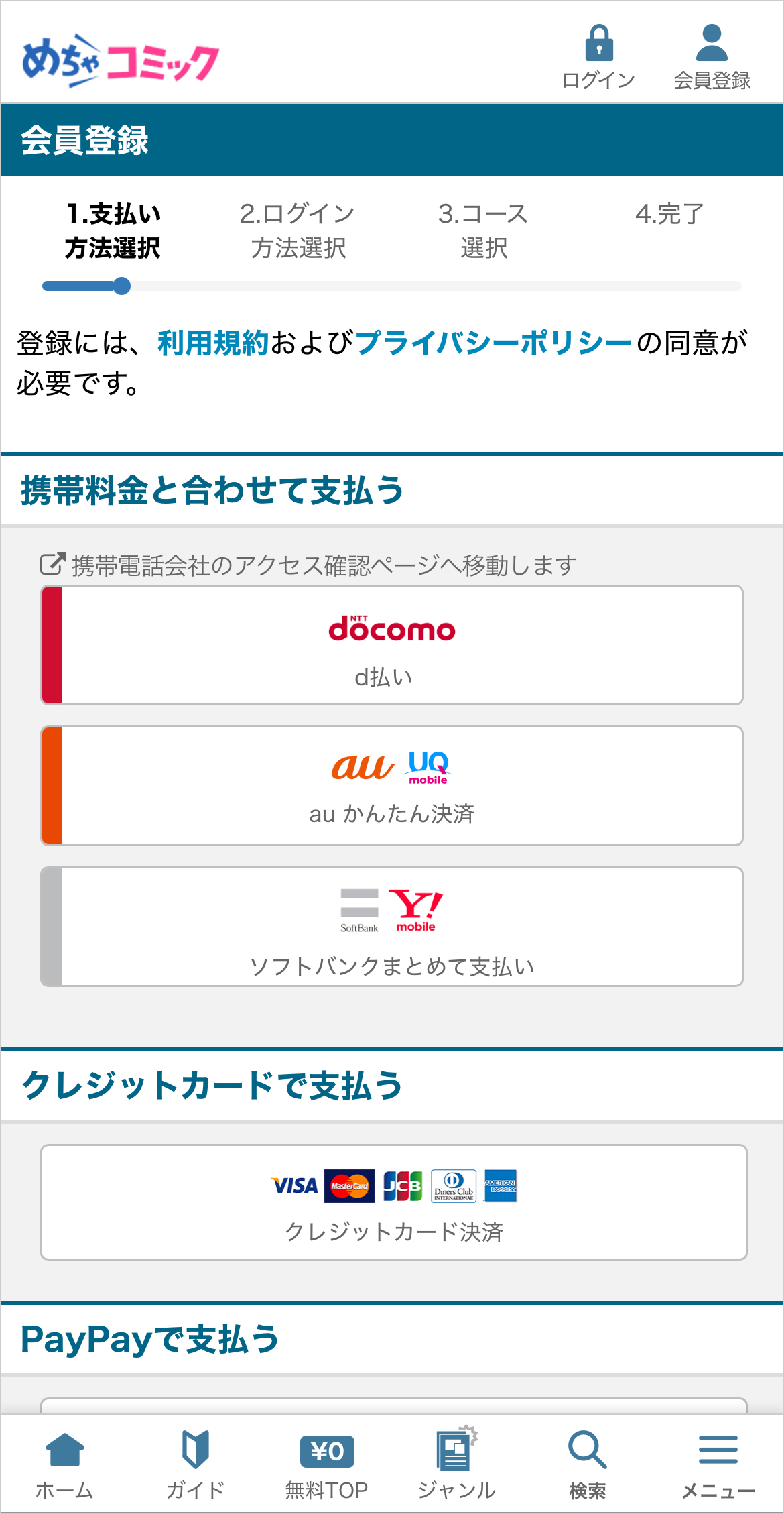
Task: Select ソフトバンクまとめて支払い option
Action: tap(392, 927)
